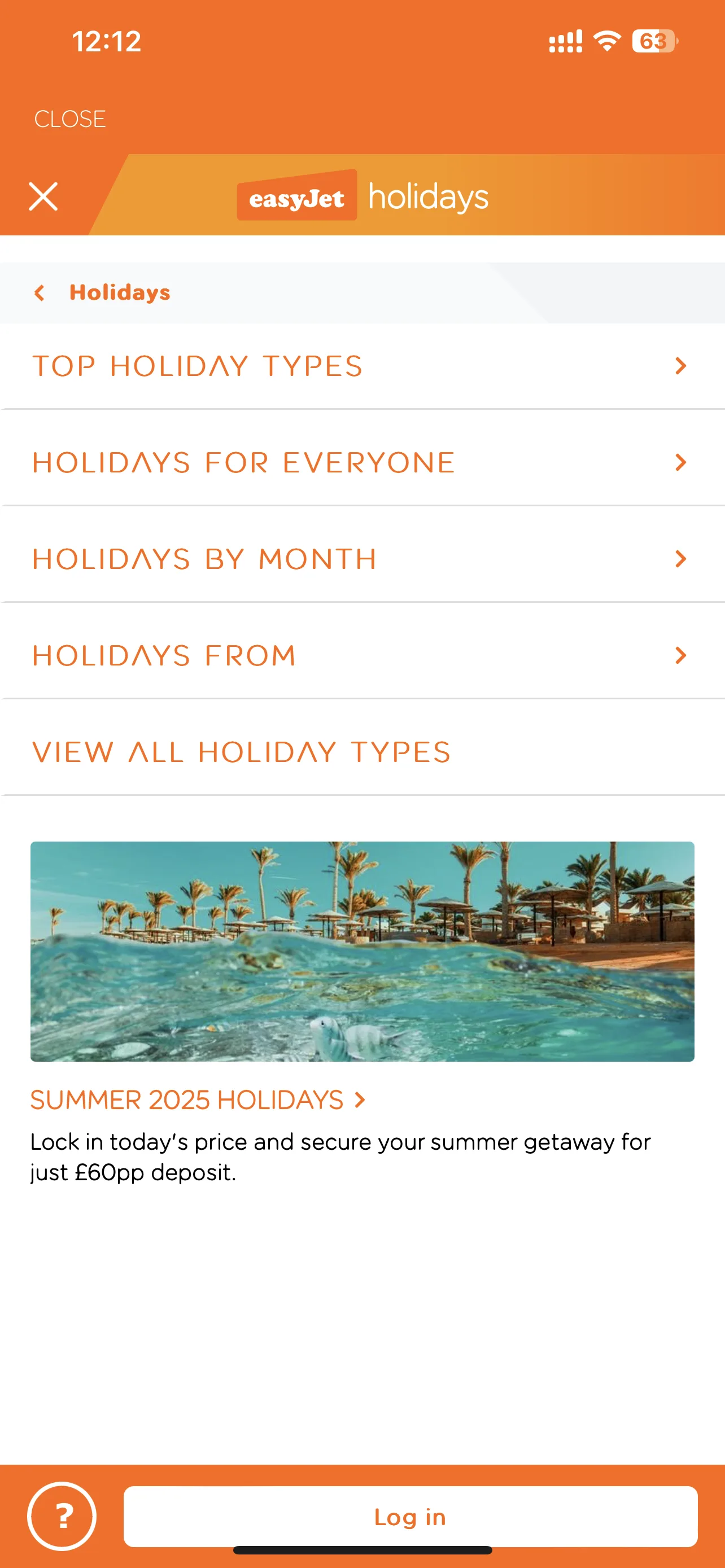Tap the Log in button
The image size is (725, 1568).
coord(410,1516)
